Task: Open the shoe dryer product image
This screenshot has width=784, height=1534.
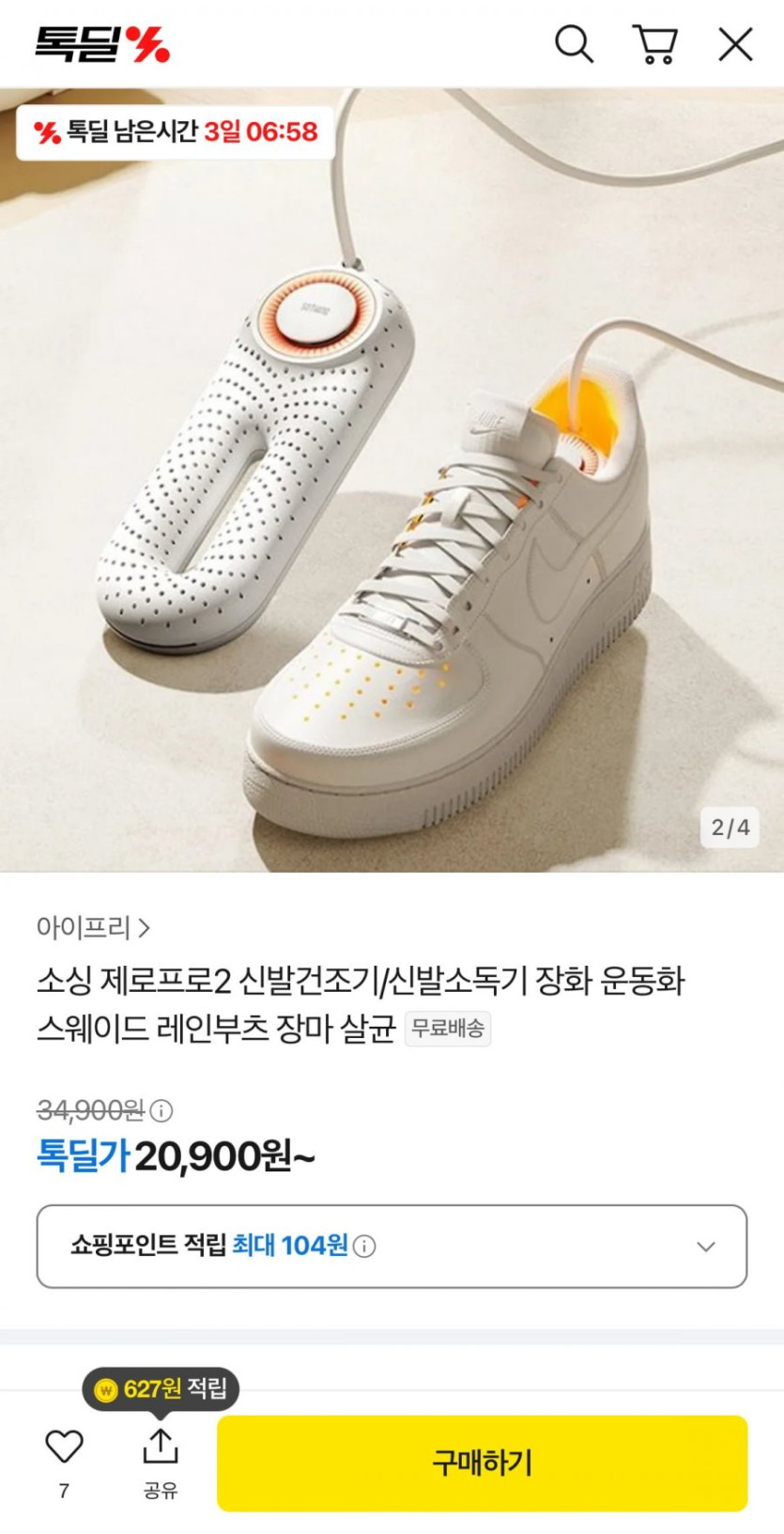Action: click(x=392, y=479)
